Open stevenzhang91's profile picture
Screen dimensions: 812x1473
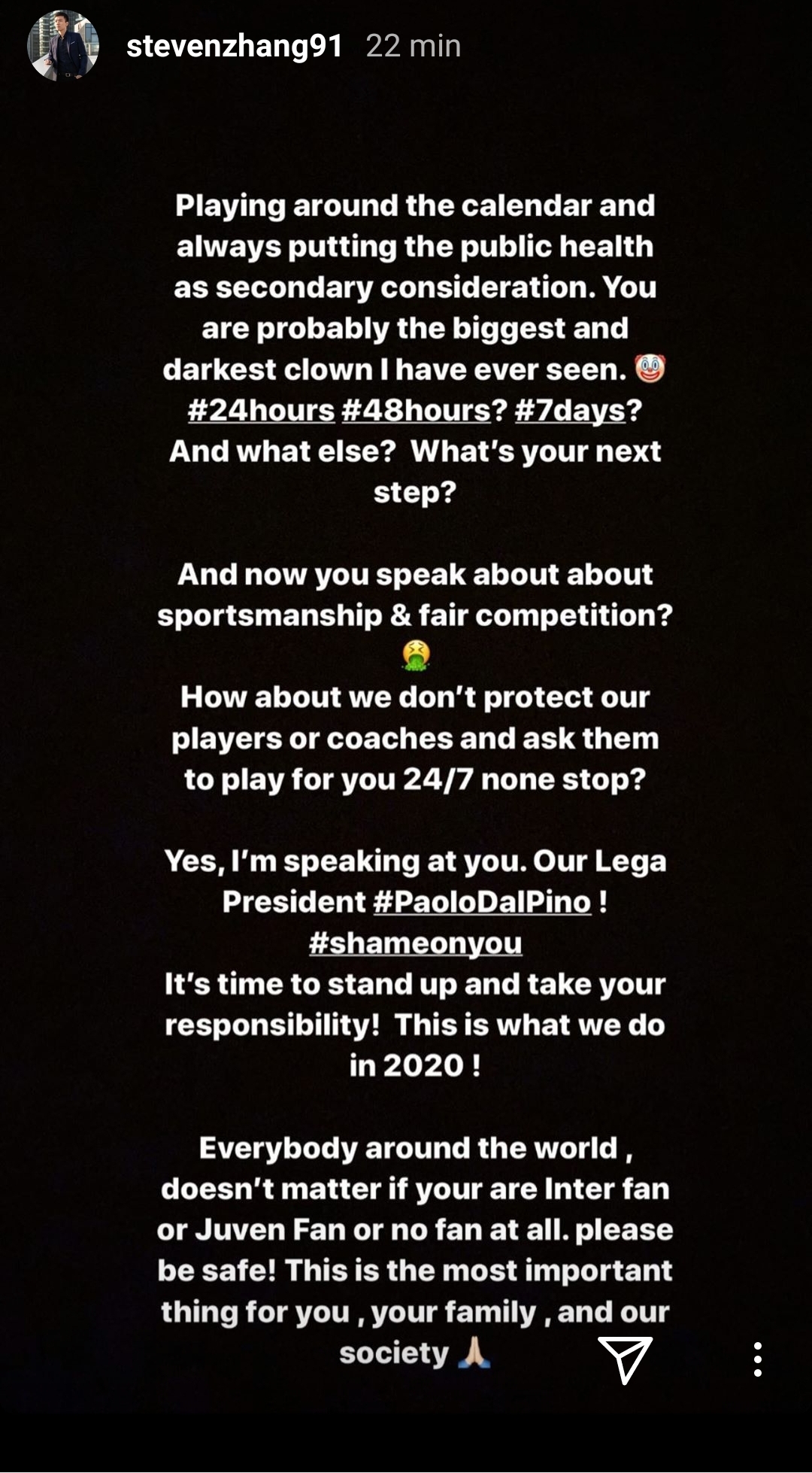click(63, 46)
